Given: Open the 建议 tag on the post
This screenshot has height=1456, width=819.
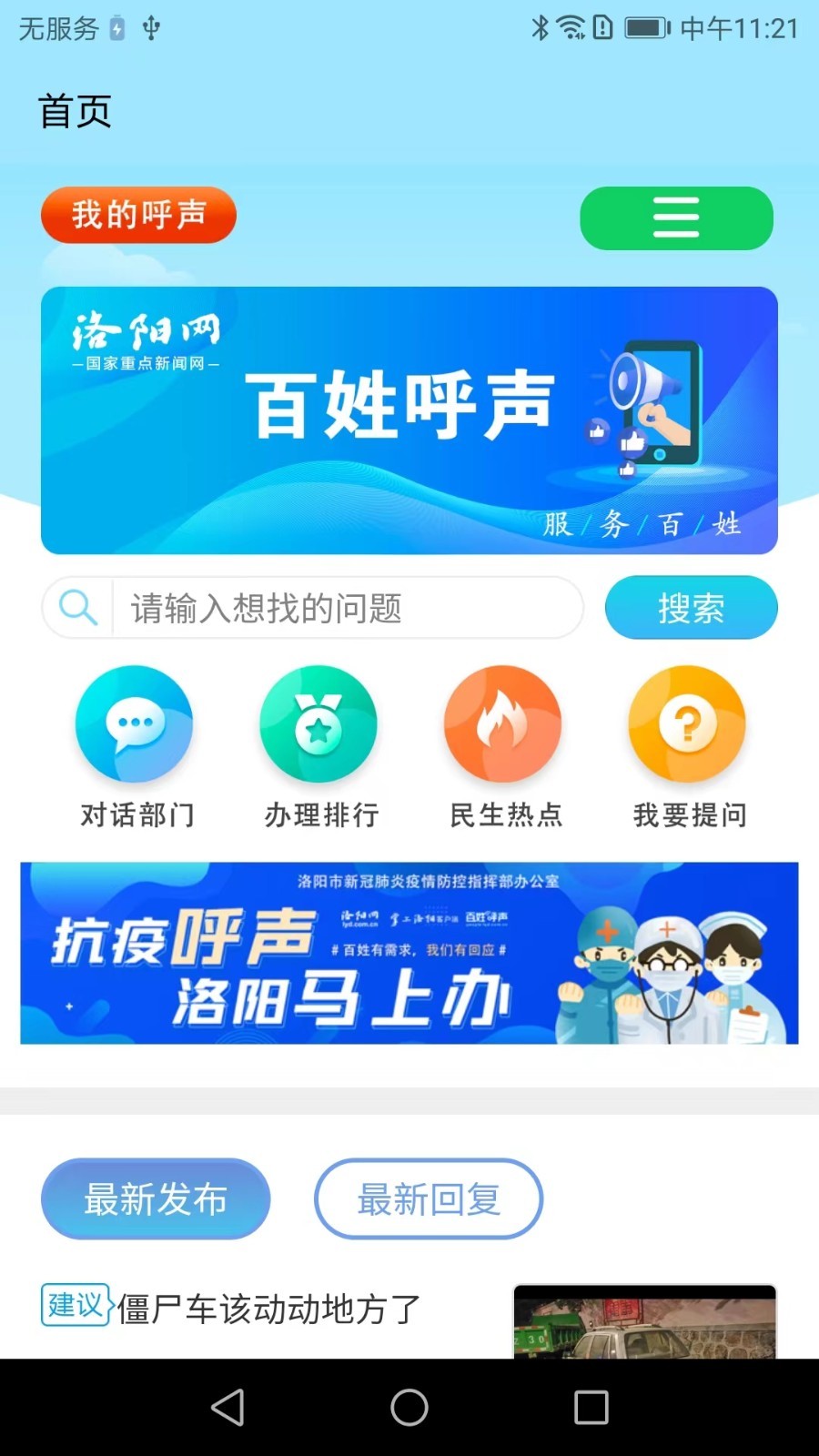Looking at the screenshot, I should [x=75, y=1308].
